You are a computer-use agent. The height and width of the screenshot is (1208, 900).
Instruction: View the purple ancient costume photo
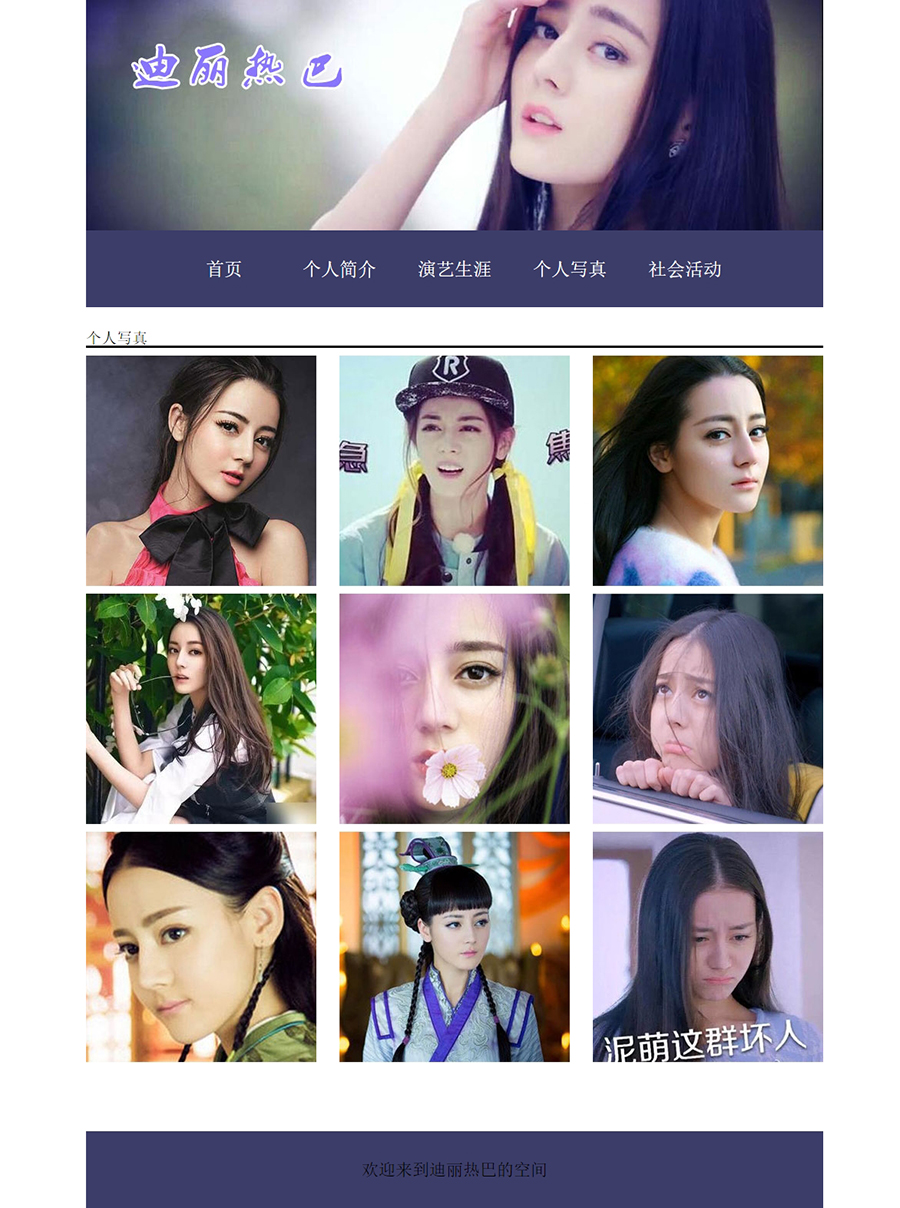pos(454,946)
